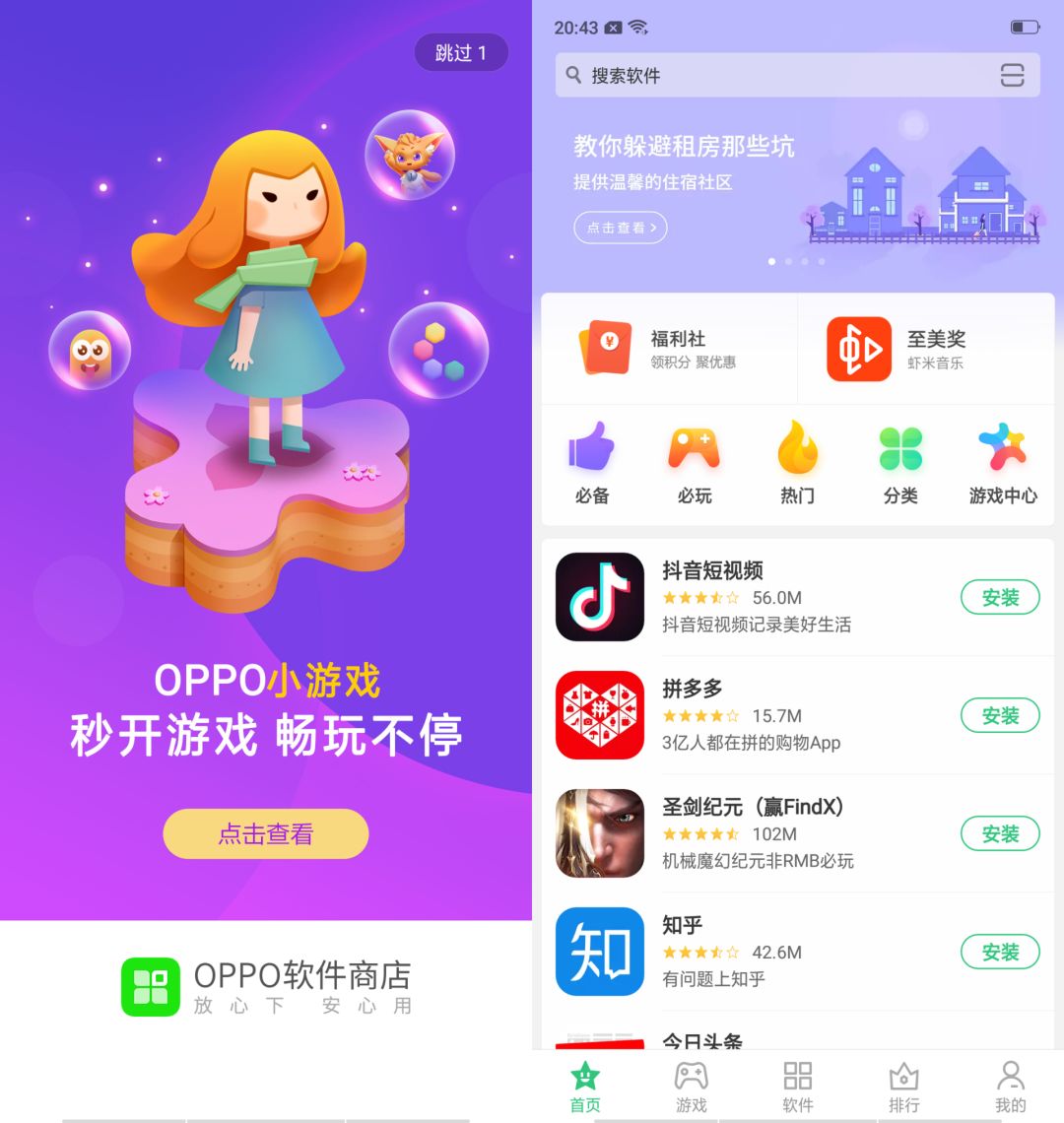Install 拼多多

click(1000, 716)
